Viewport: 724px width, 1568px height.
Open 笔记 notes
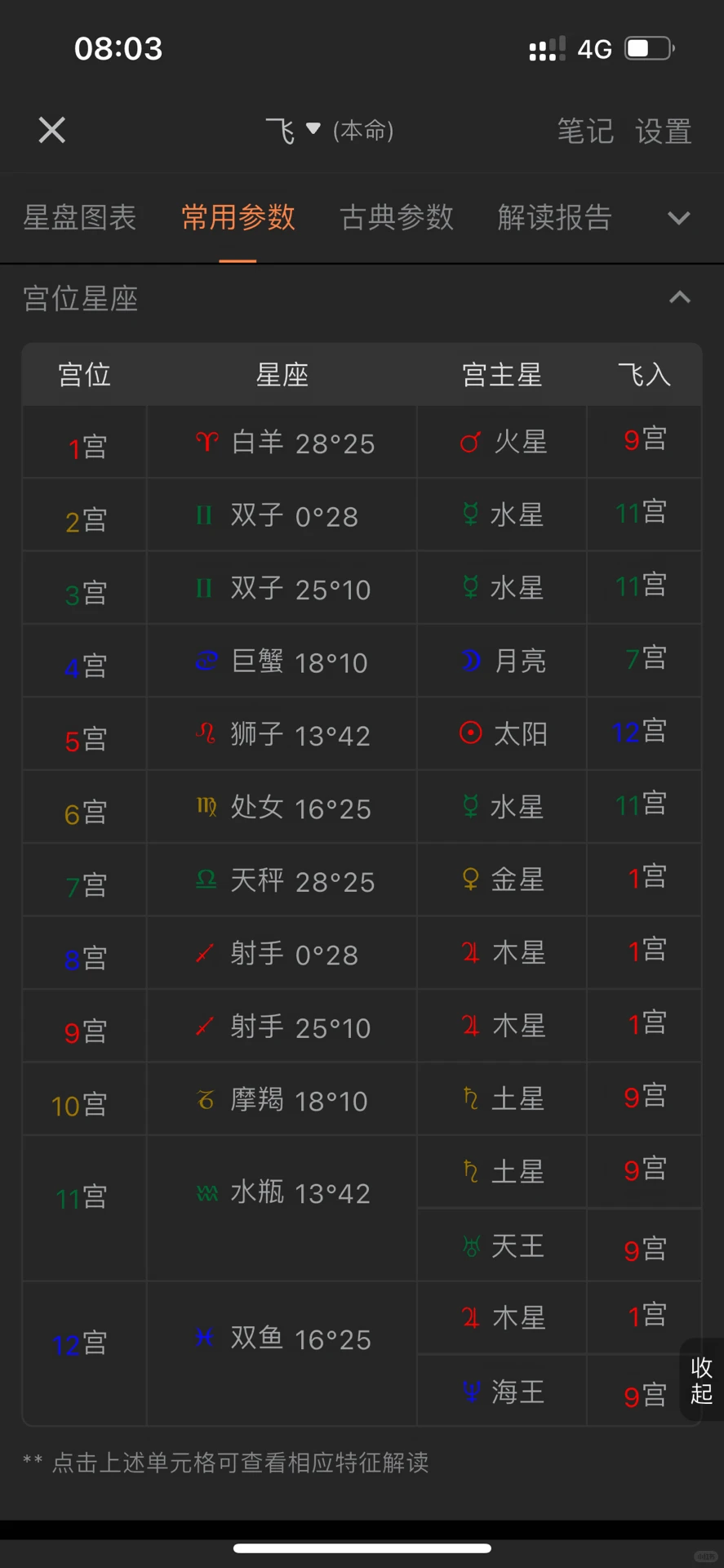585,131
